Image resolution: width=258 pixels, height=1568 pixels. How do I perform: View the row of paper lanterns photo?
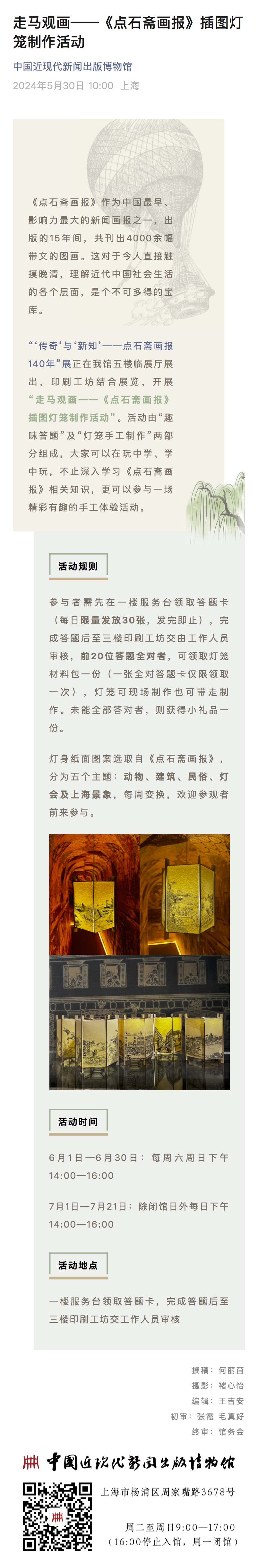tap(139, 1022)
